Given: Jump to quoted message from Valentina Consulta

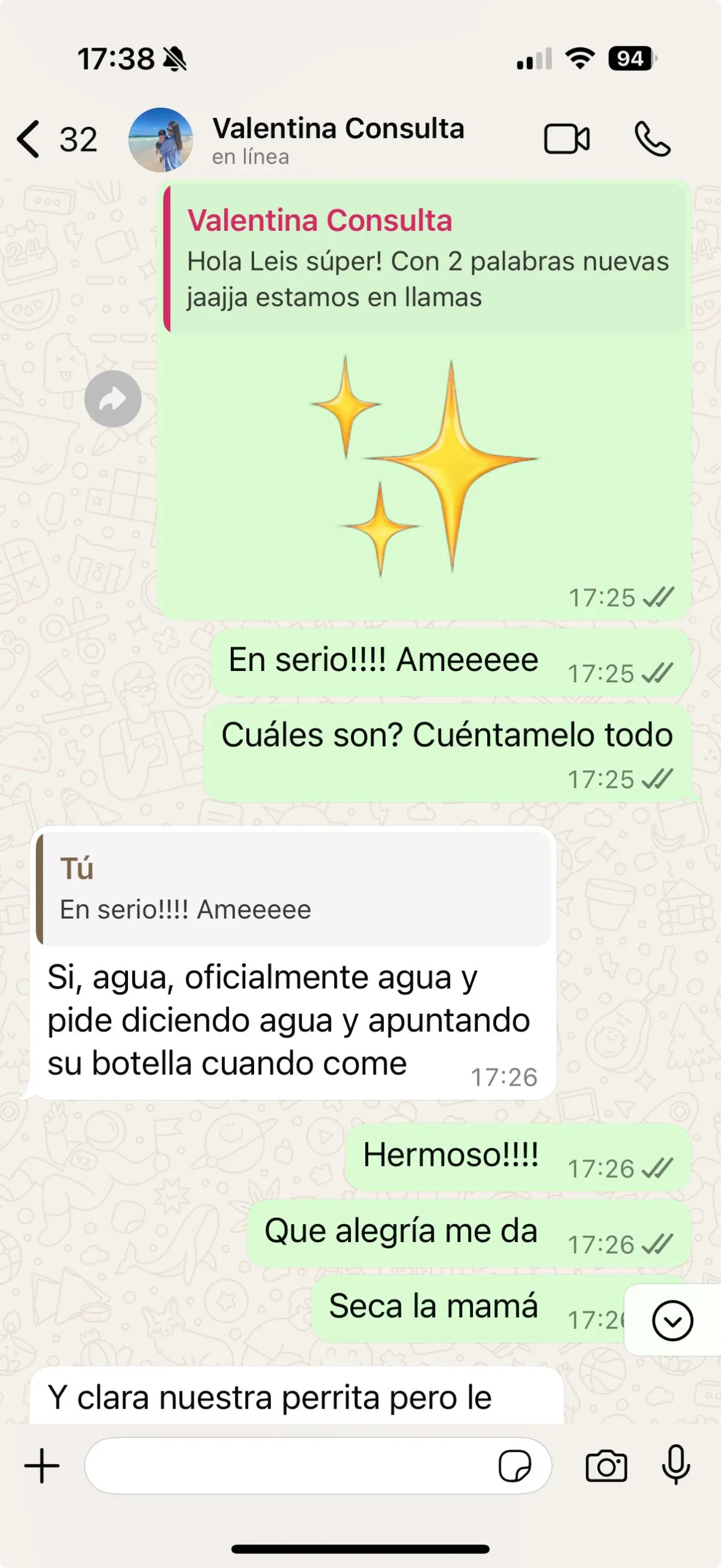Looking at the screenshot, I should coord(425,259).
